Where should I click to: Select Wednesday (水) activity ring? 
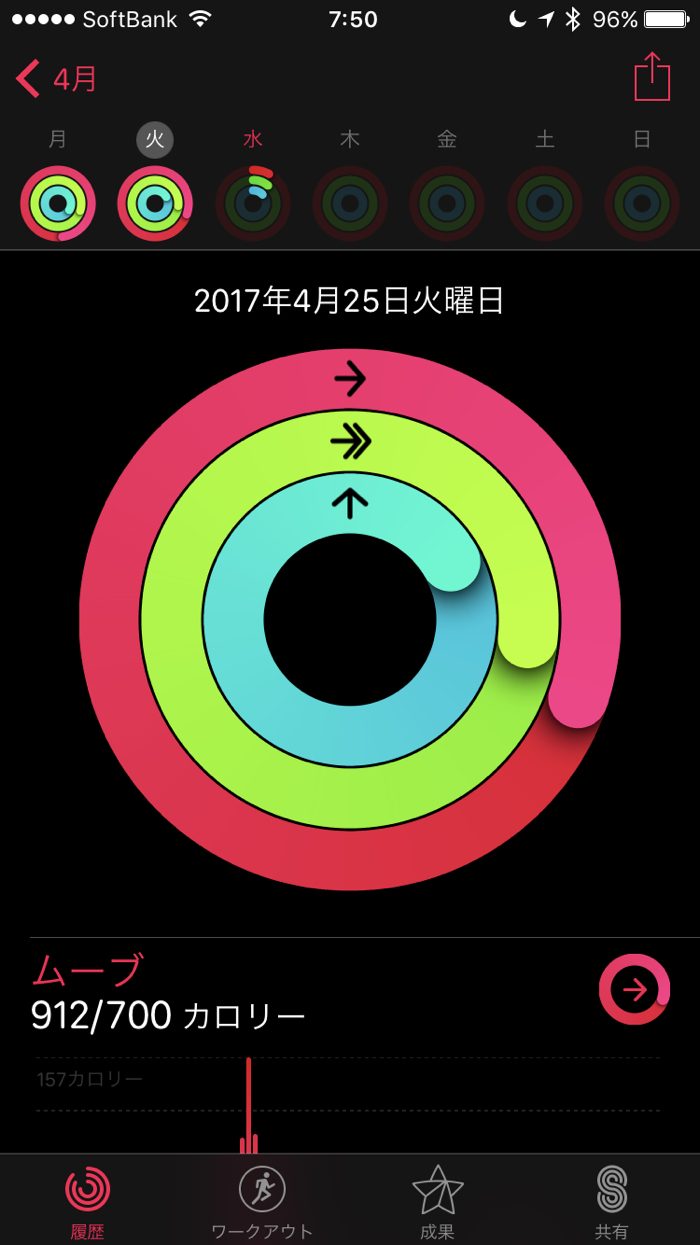pos(253,203)
